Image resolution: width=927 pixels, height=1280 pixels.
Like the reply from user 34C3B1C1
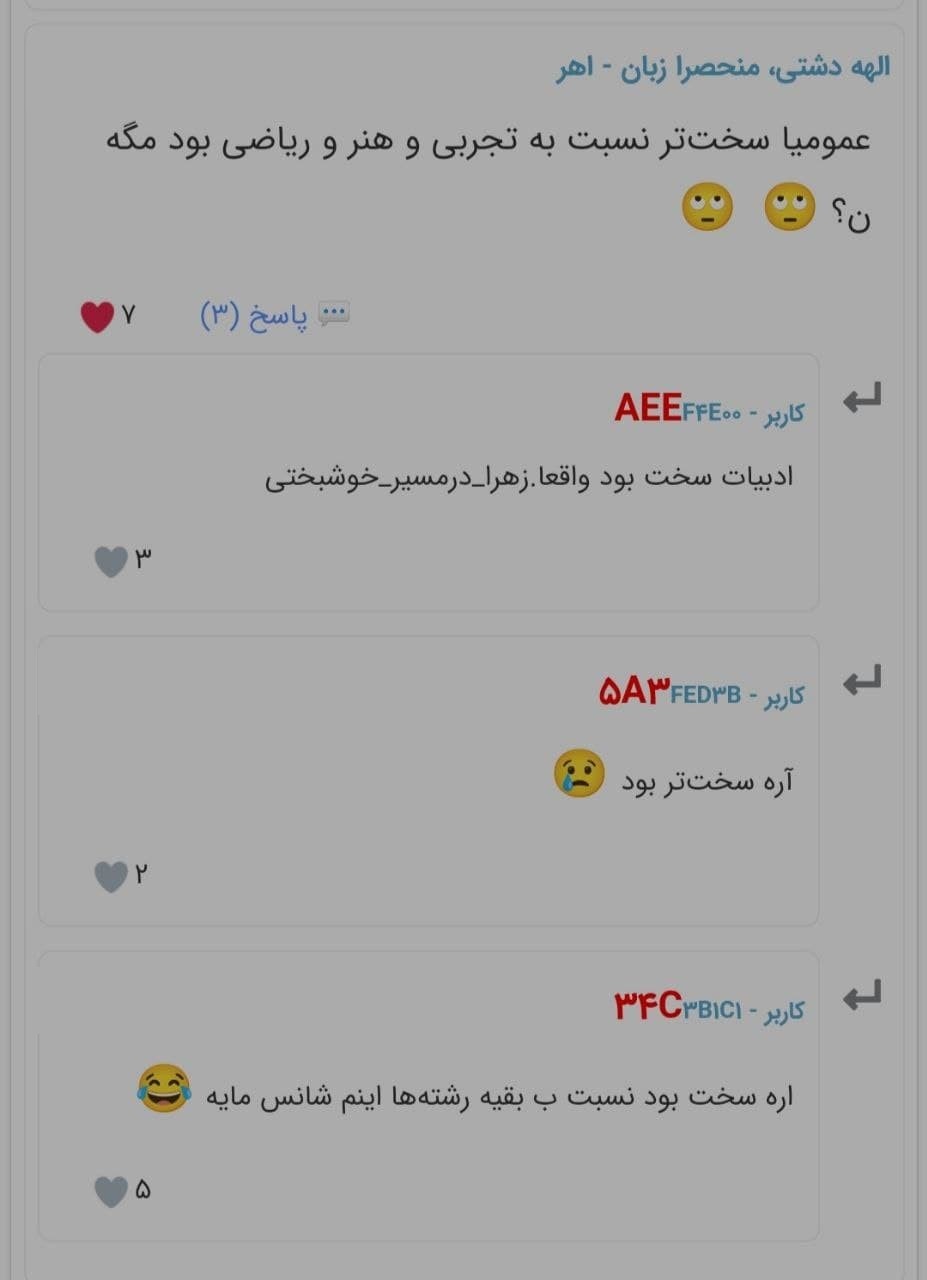(110, 1191)
